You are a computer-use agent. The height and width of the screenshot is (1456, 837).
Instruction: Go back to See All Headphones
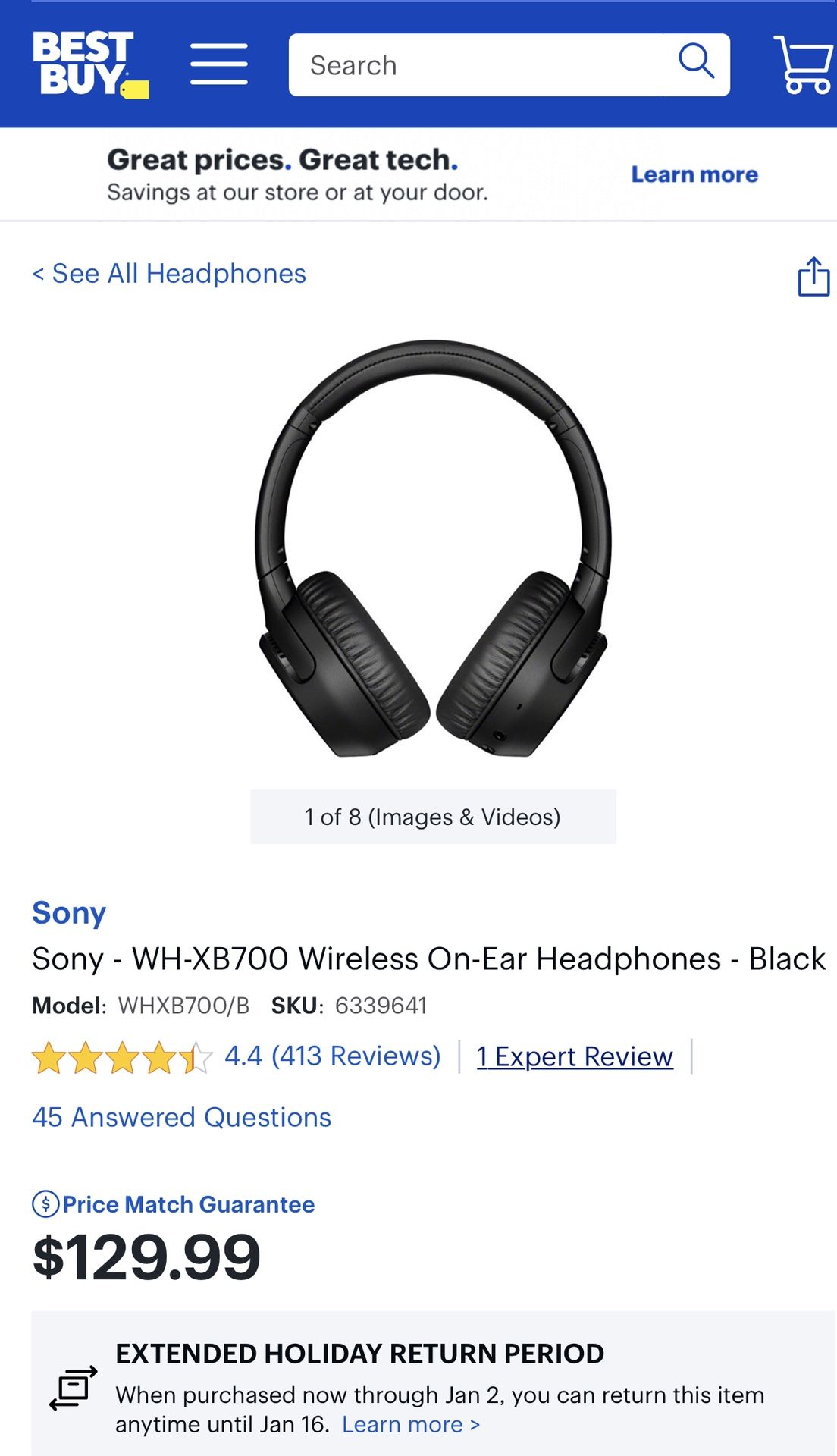[169, 274]
